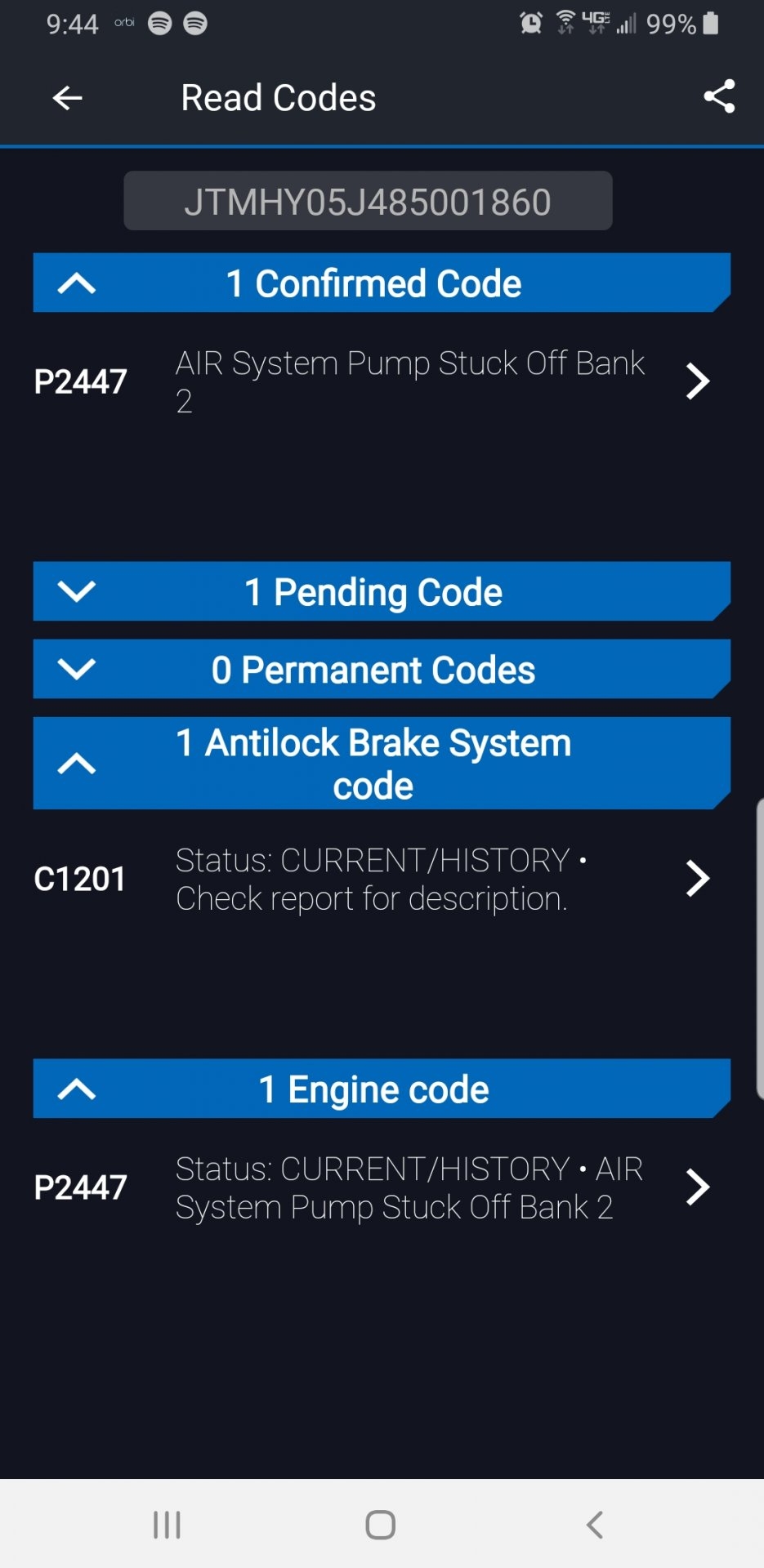This screenshot has width=764, height=1568.
Task: Open P2447 details under Engine code
Action: (382, 1187)
